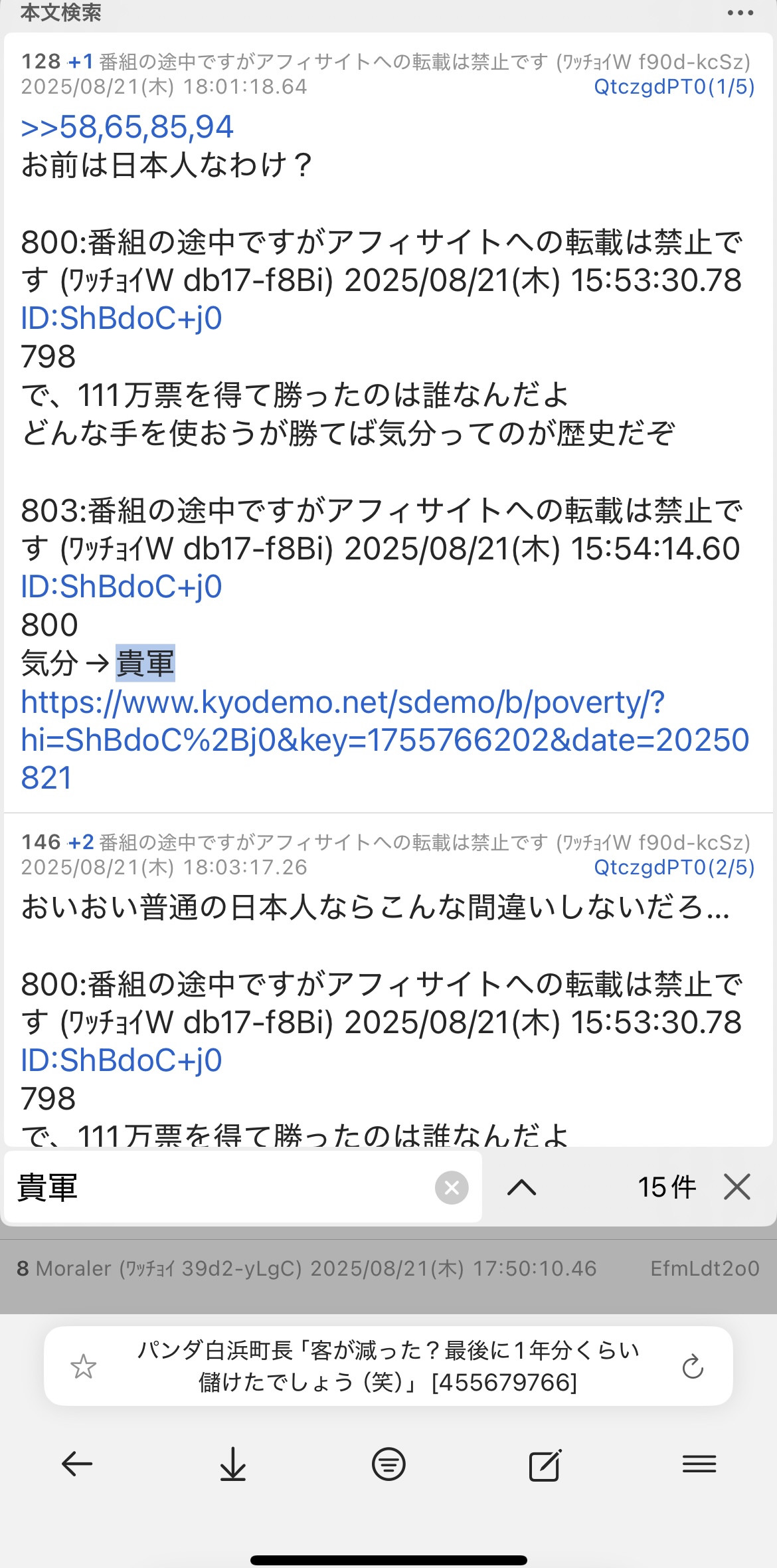Tap ID QtczgdPT0(2/5) on post 146

[x=674, y=868]
